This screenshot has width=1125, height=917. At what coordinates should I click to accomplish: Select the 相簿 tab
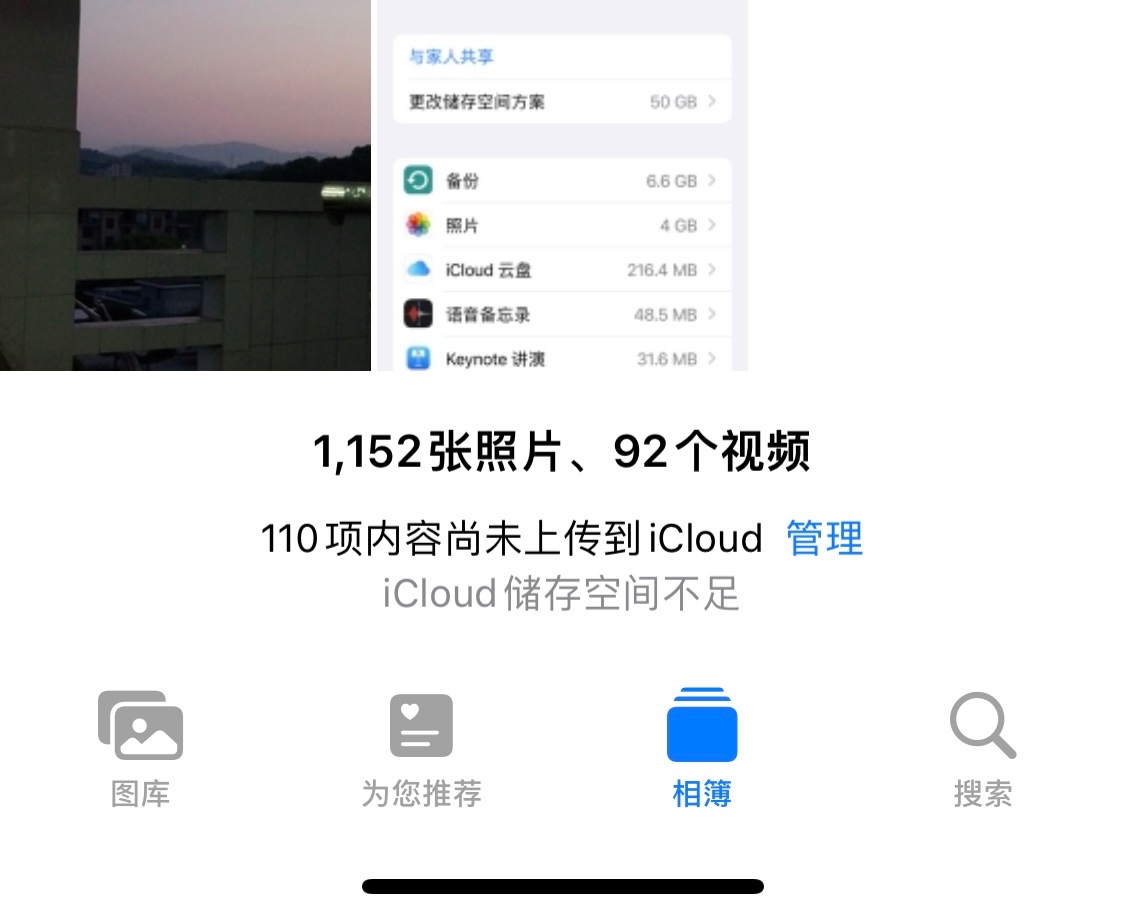click(x=702, y=748)
